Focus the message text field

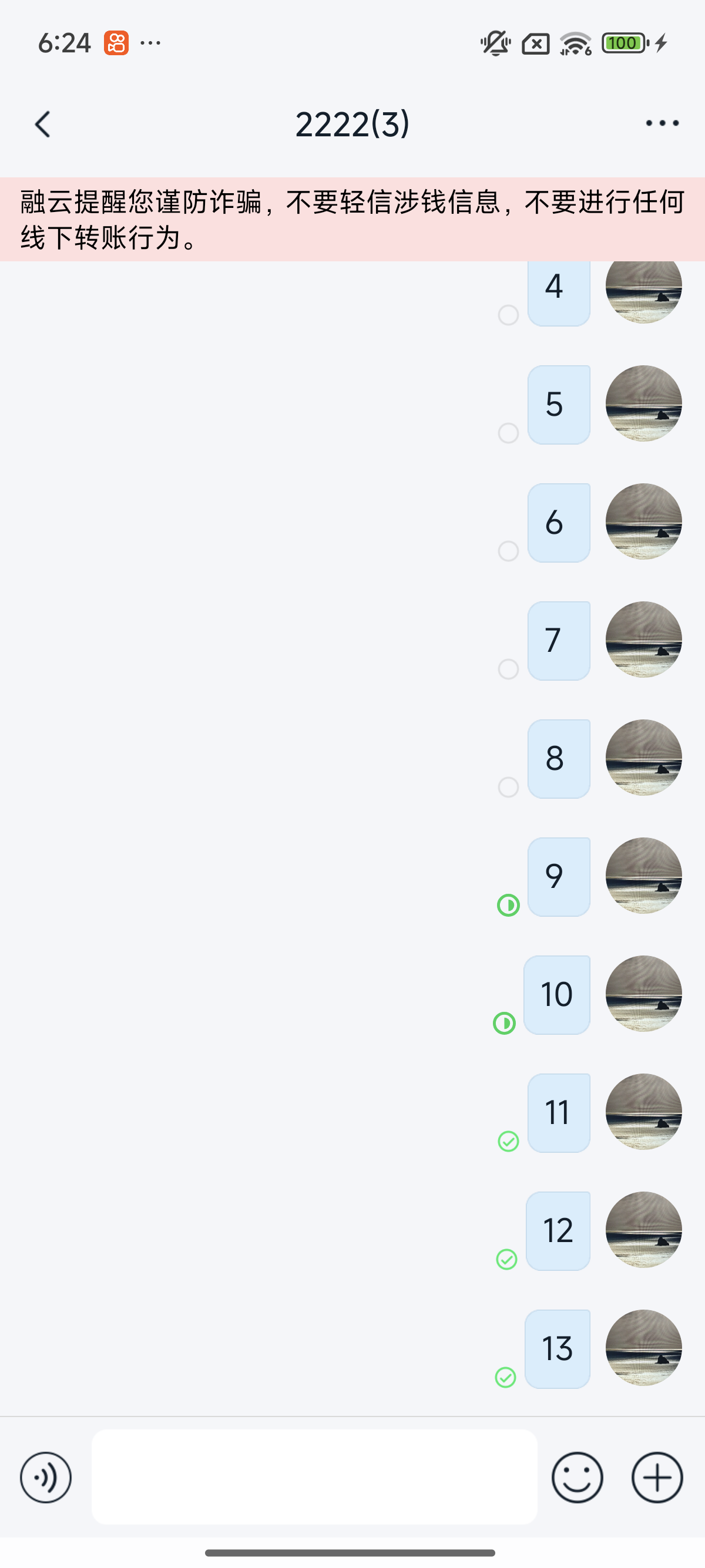(314, 1477)
